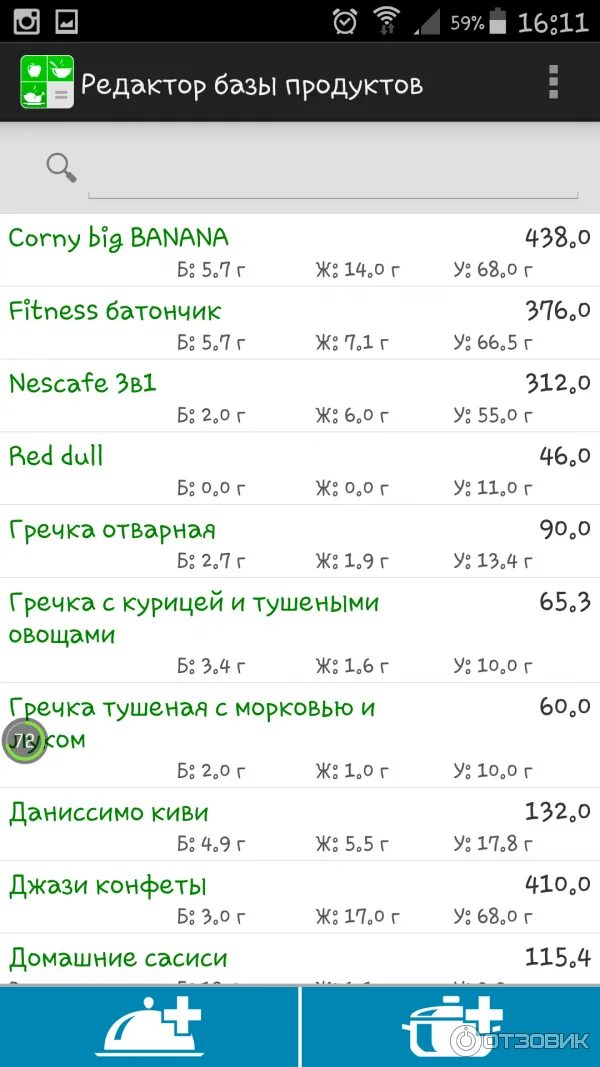Add a new recipe with pot button
This screenshot has width=600, height=1067.
[450, 1027]
